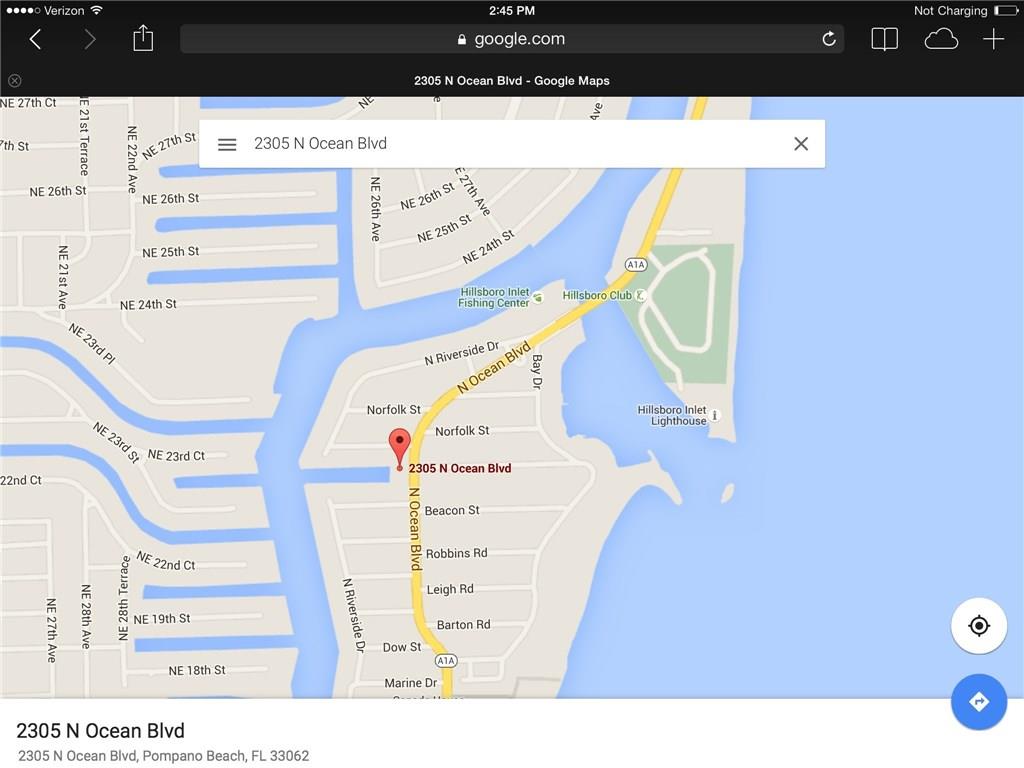Close the Google Maps tab

click(x=15, y=81)
